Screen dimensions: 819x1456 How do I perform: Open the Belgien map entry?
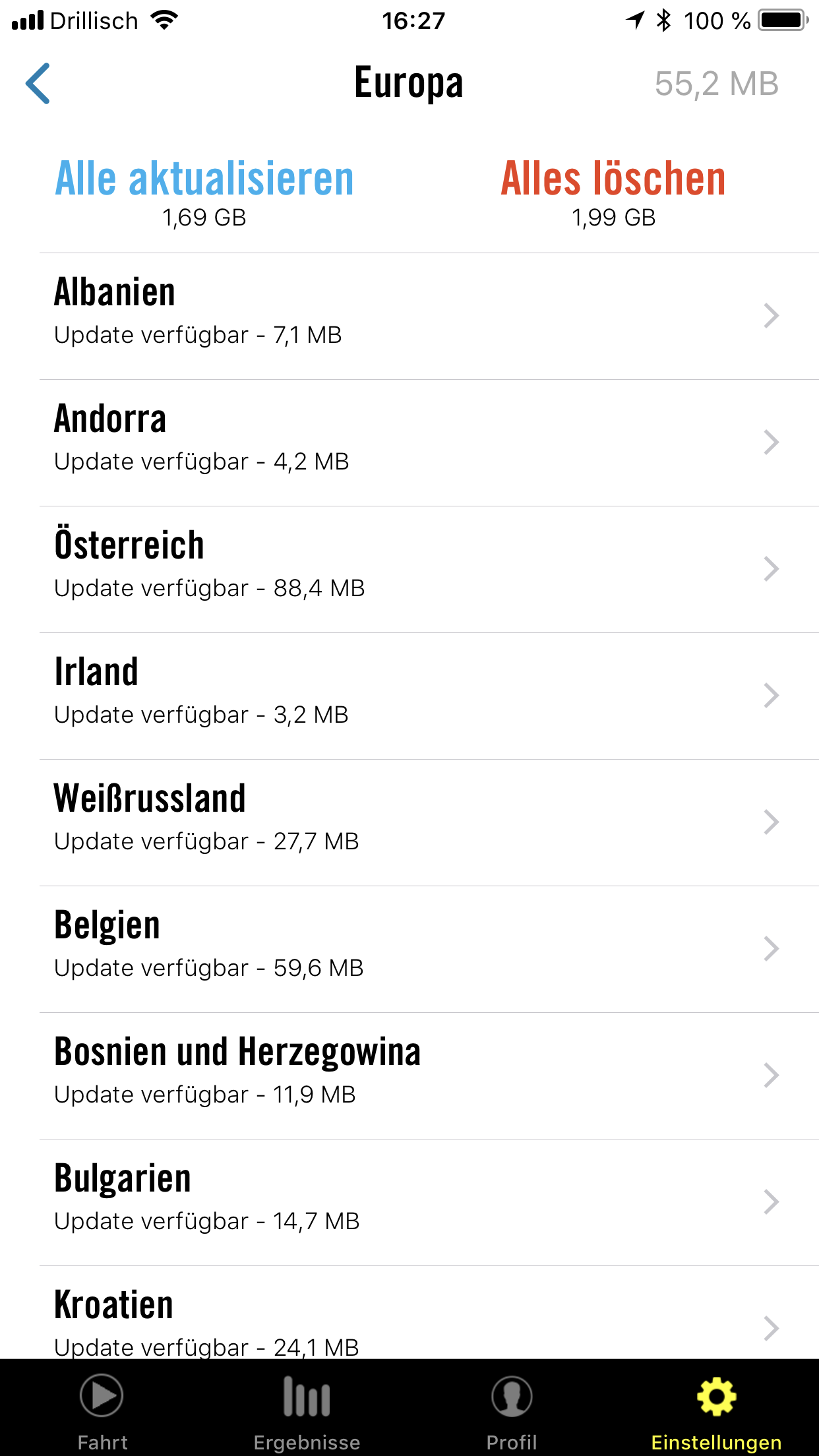pos(409,948)
